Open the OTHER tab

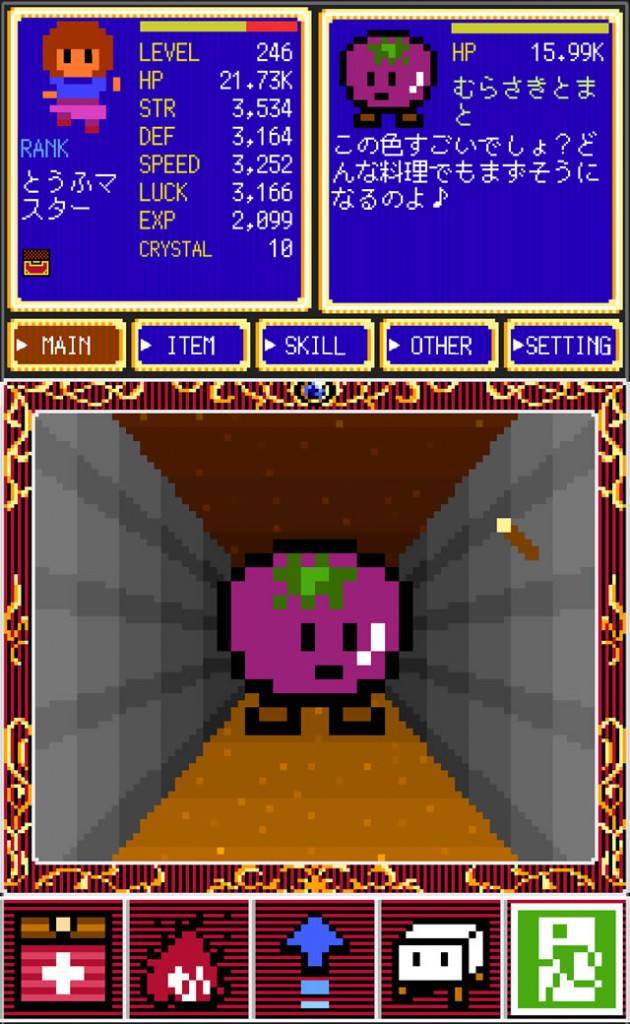pos(439,346)
